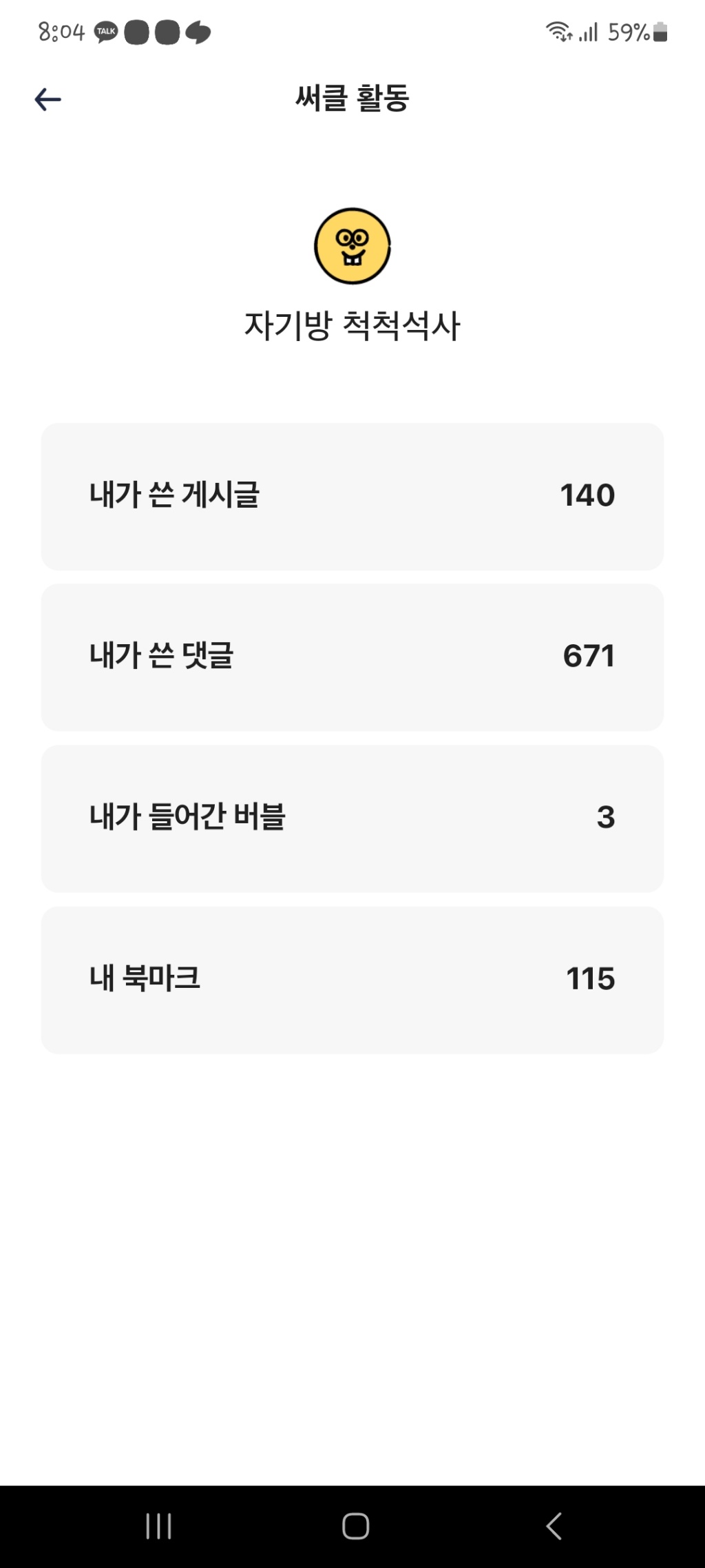Open 내가 들어간 버블 row
Viewport: 705px width, 1568px height.
click(352, 818)
